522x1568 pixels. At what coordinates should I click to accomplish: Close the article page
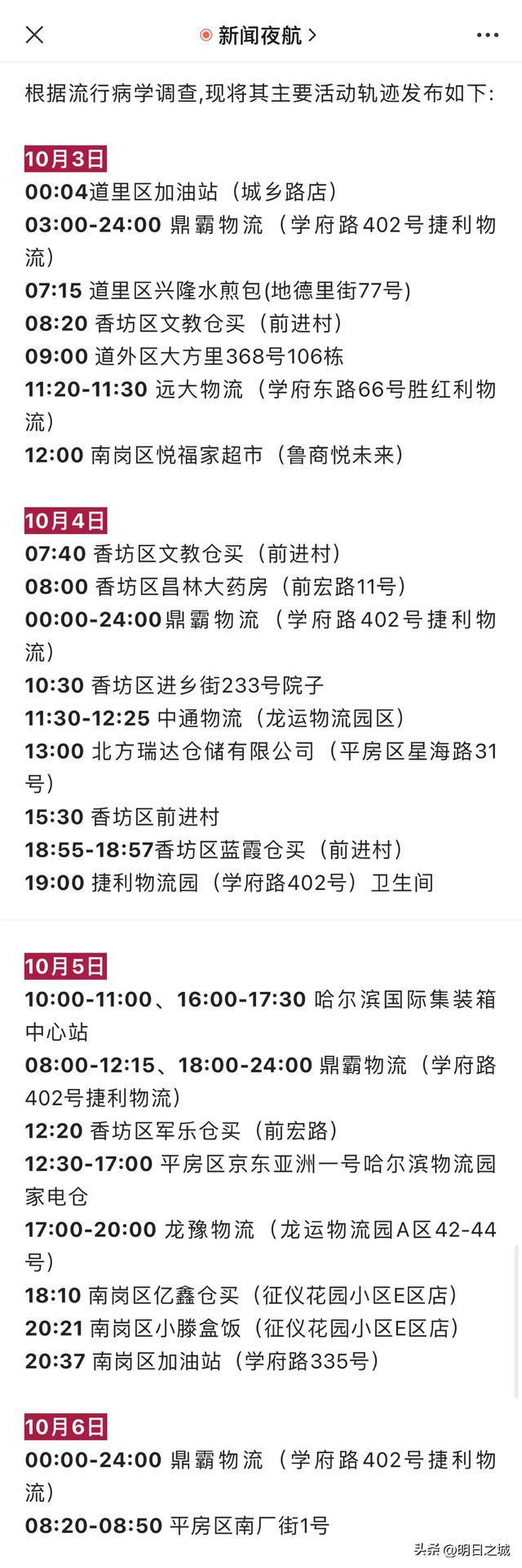point(34,34)
